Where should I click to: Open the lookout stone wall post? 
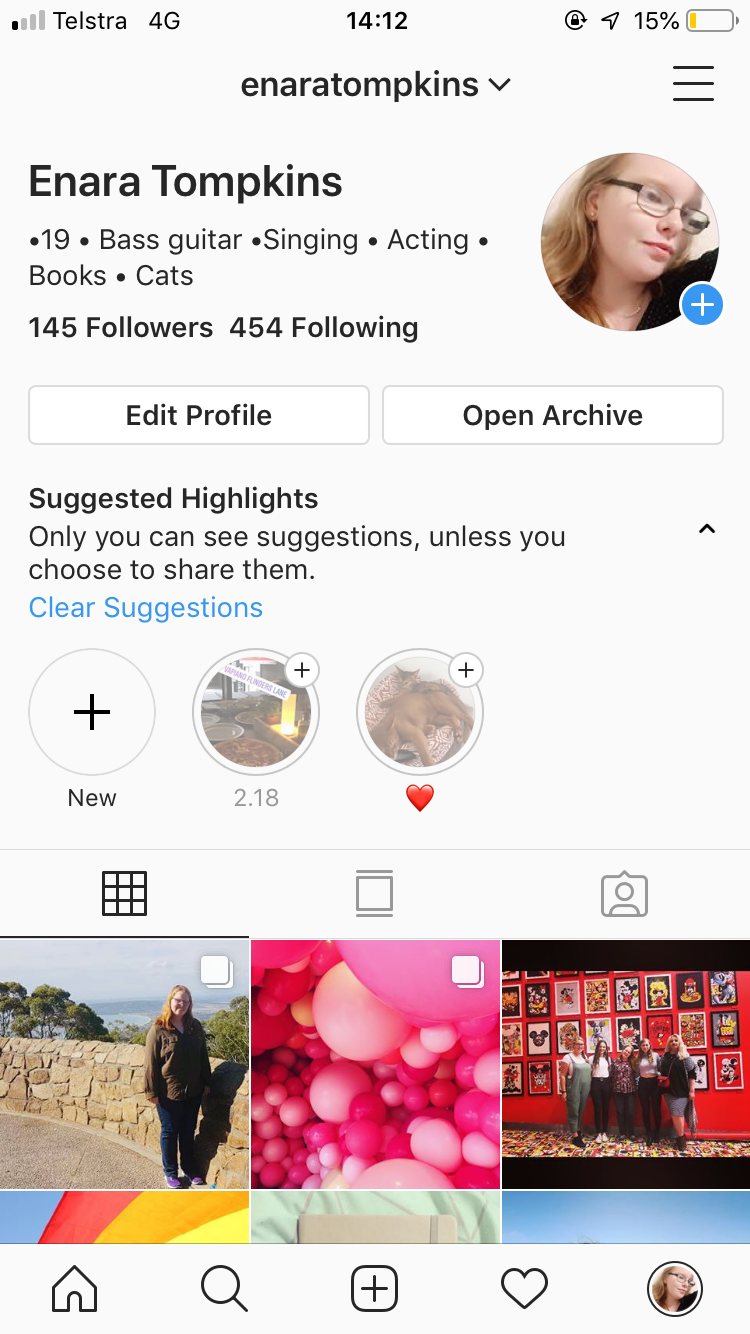point(124,1064)
